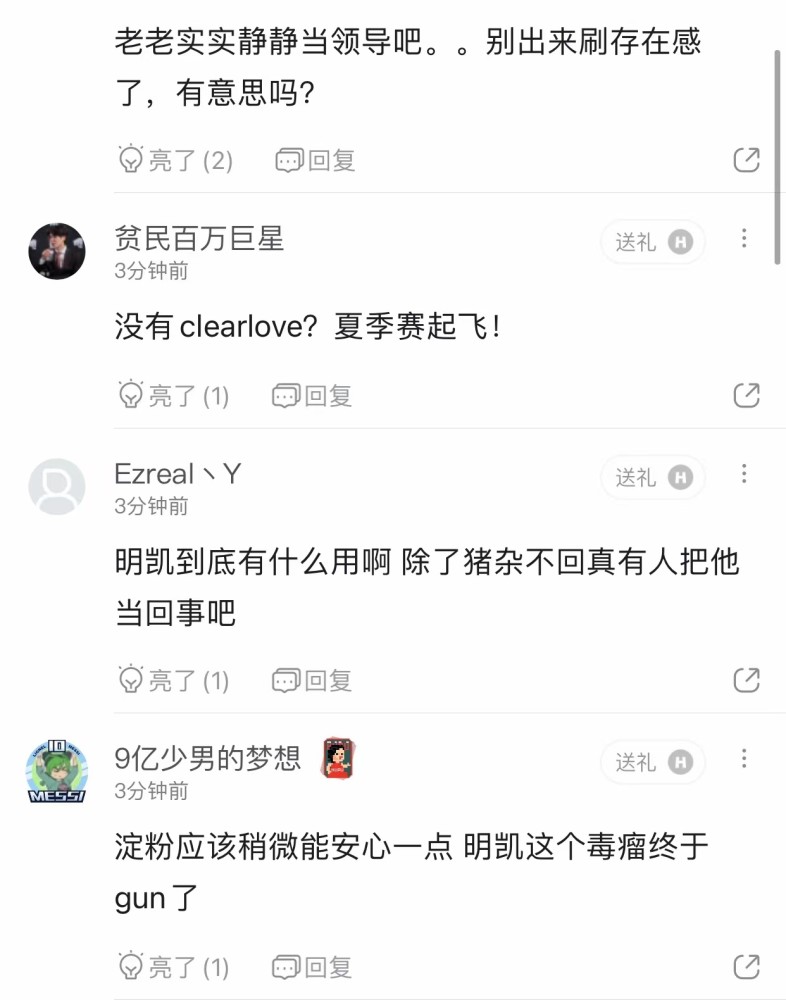Reply to the 刷存在感 comment

316,160
